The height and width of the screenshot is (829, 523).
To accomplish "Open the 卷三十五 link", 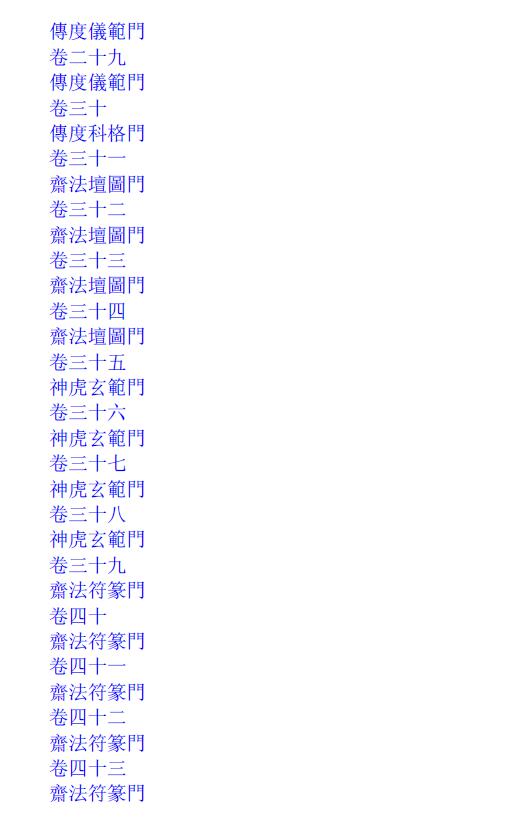I will (88, 362).
